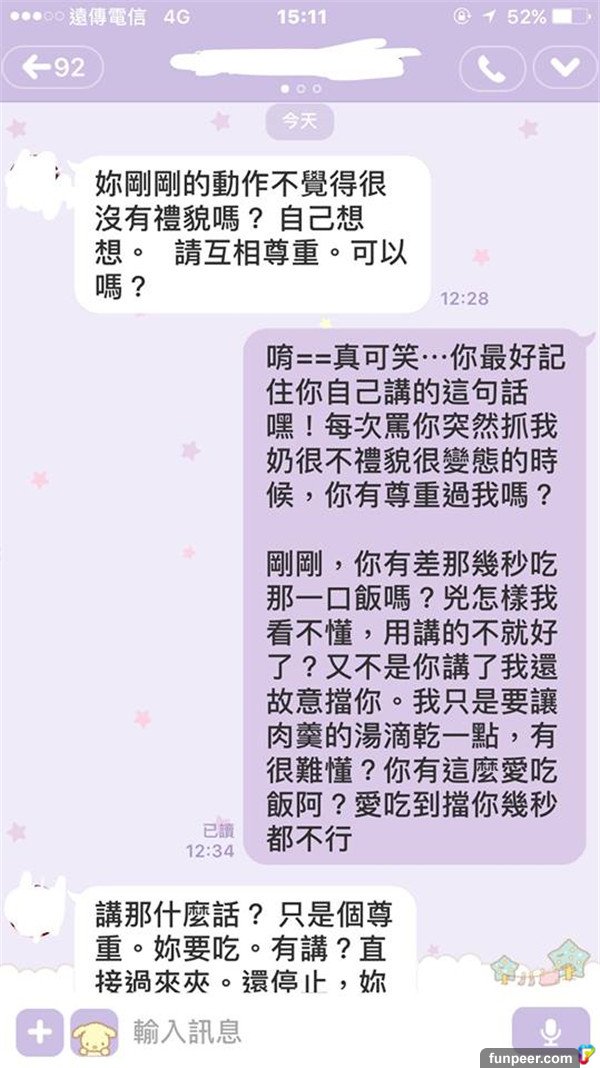The width and height of the screenshot is (600, 1068).
Task: Open the plus attachment menu
Action: tap(39, 1031)
